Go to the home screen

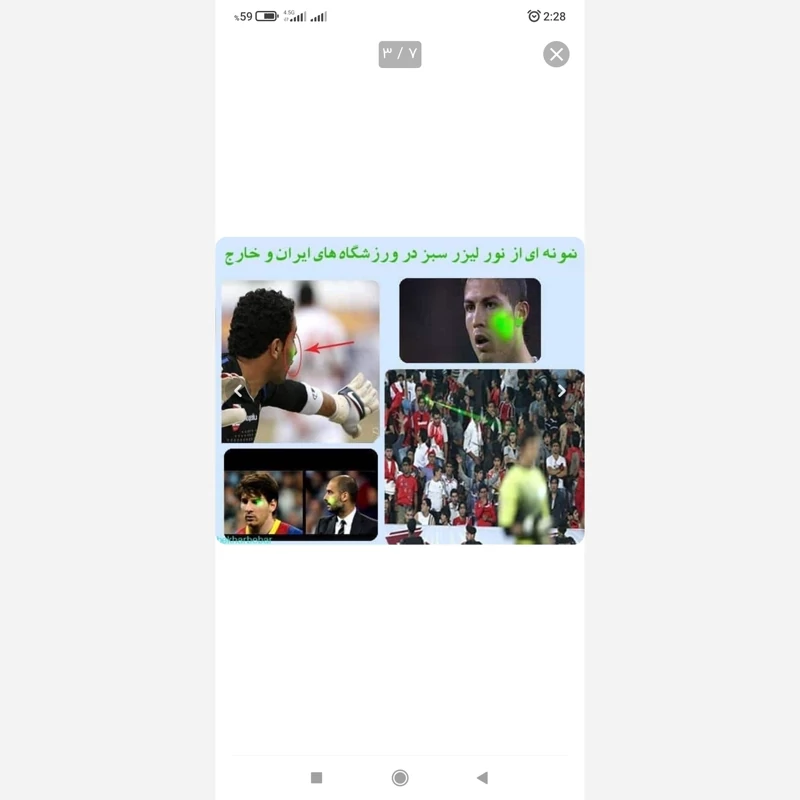point(400,777)
